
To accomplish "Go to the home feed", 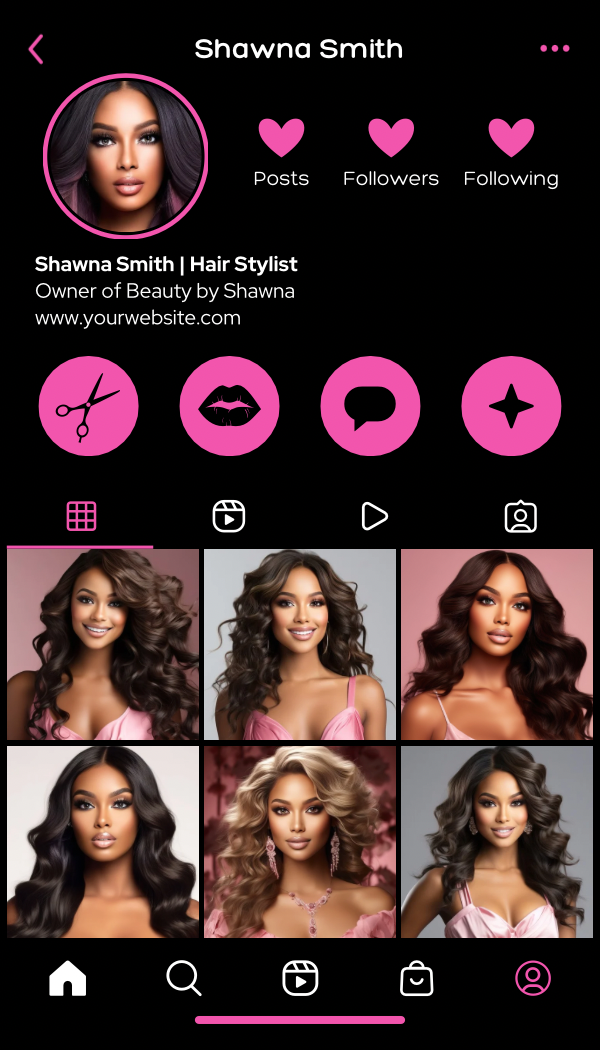I will pos(67,979).
